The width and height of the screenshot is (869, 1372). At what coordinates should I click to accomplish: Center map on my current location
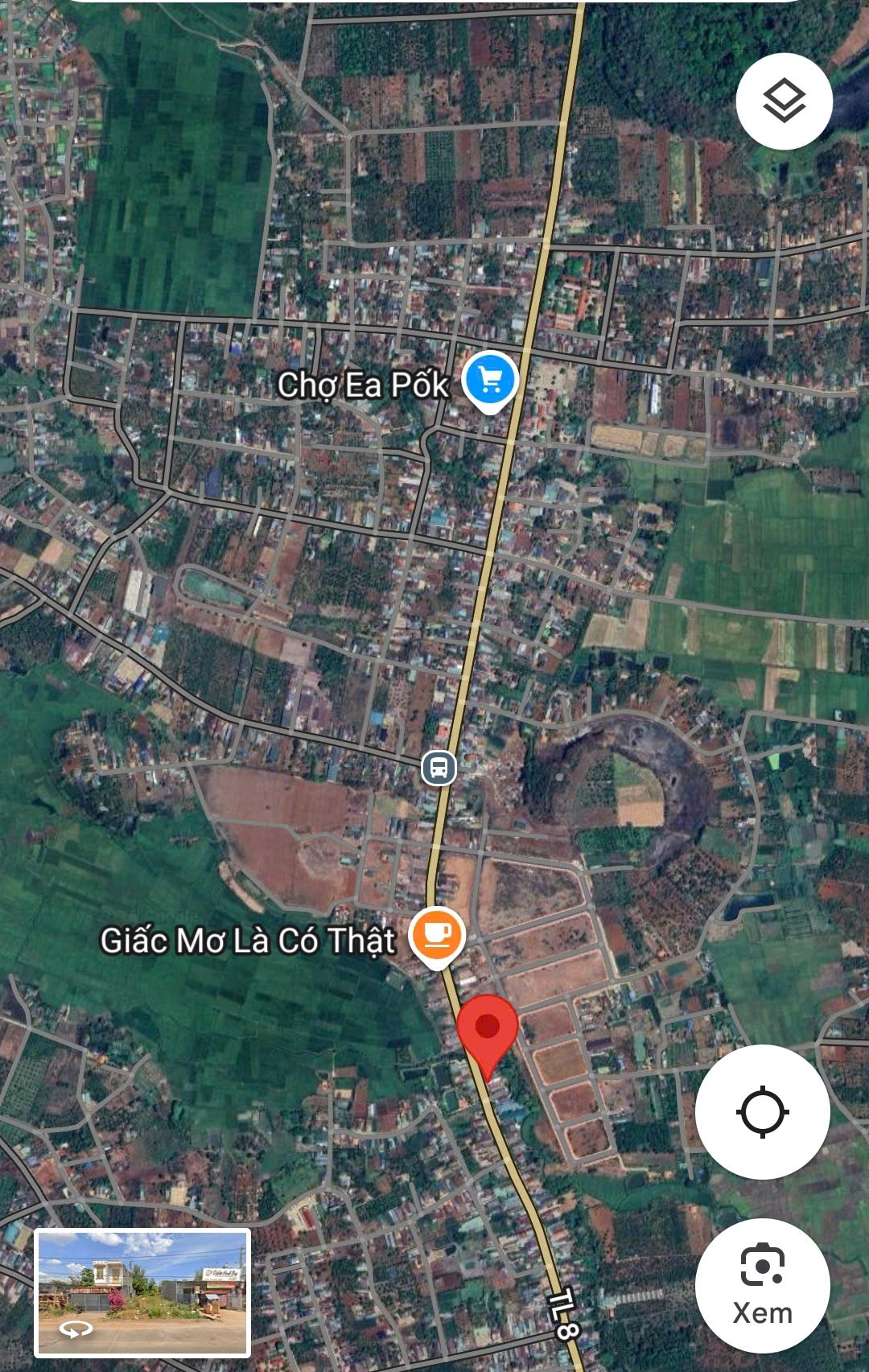tap(762, 1111)
